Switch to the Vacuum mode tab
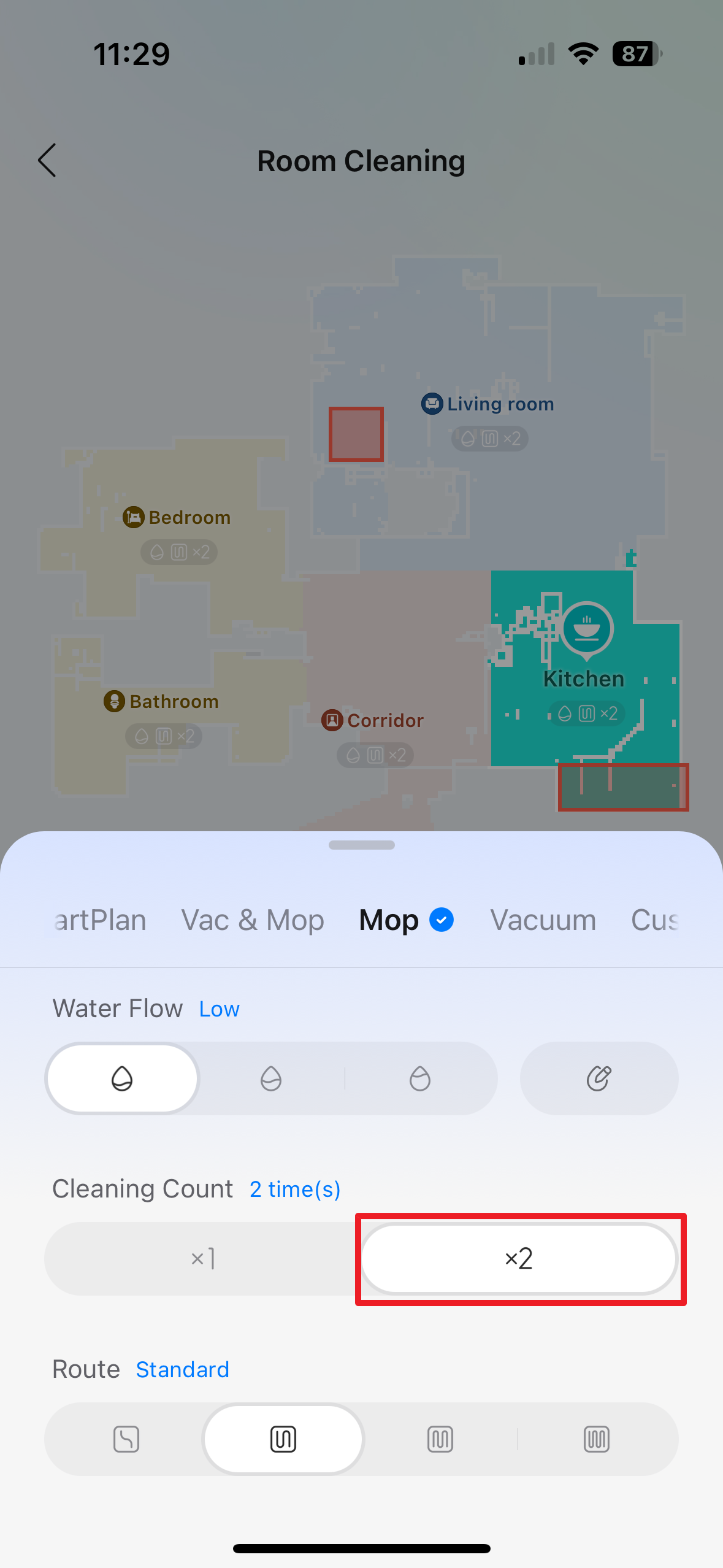The width and height of the screenshot is (723, 1568). tap(543, 920)
